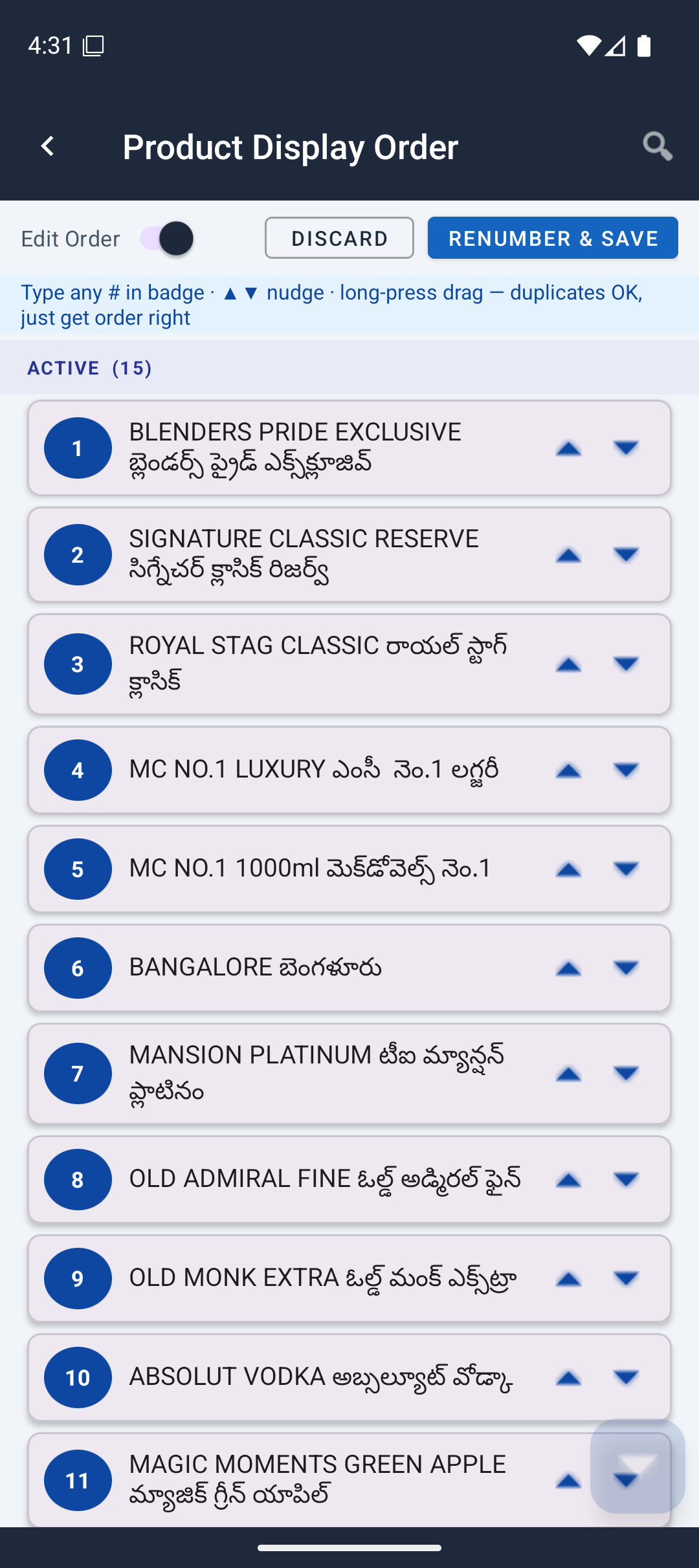This screenshot has height=1568, width=699.
Task: Nudge MC No.1 Luxury up
Action: coord(568,770)
